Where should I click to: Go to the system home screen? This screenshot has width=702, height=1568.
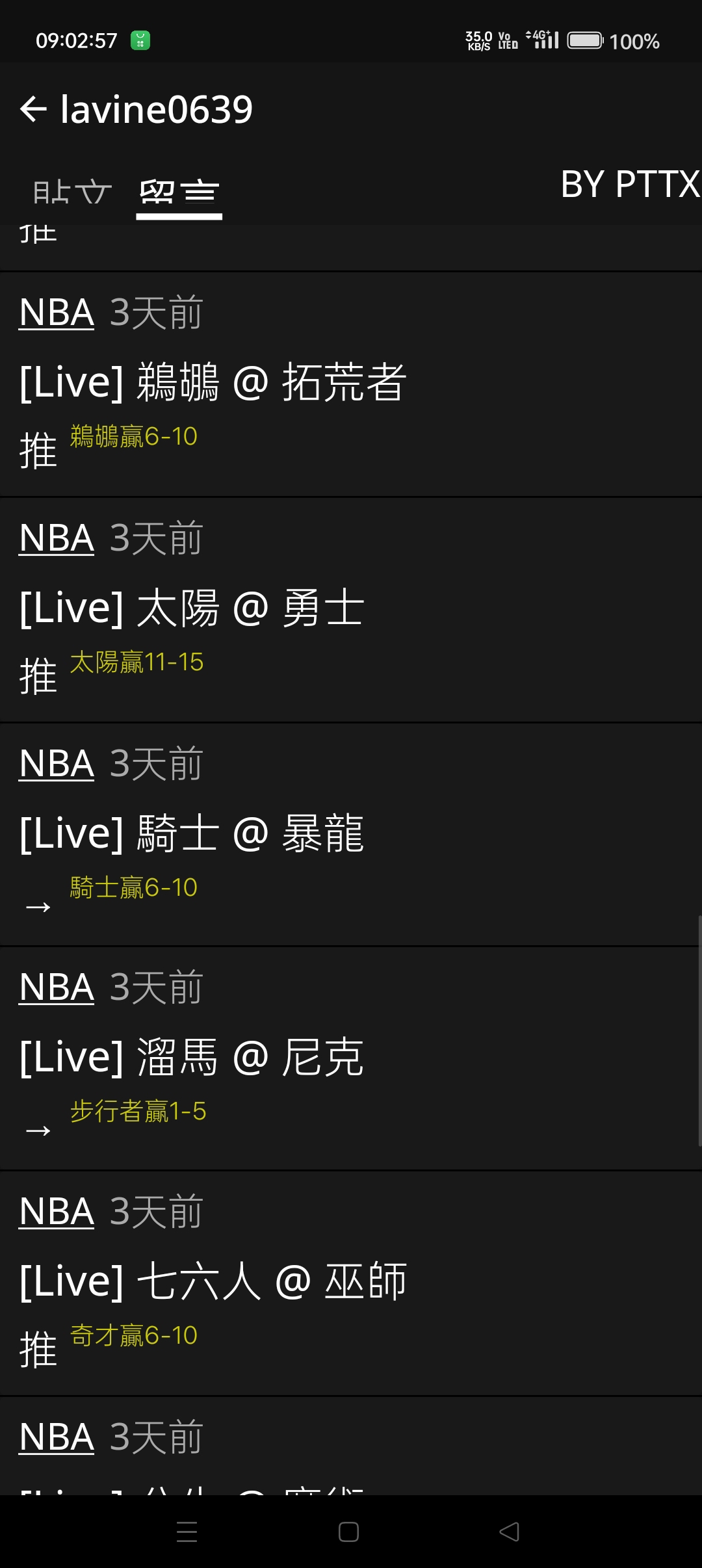pos(348,1532)
